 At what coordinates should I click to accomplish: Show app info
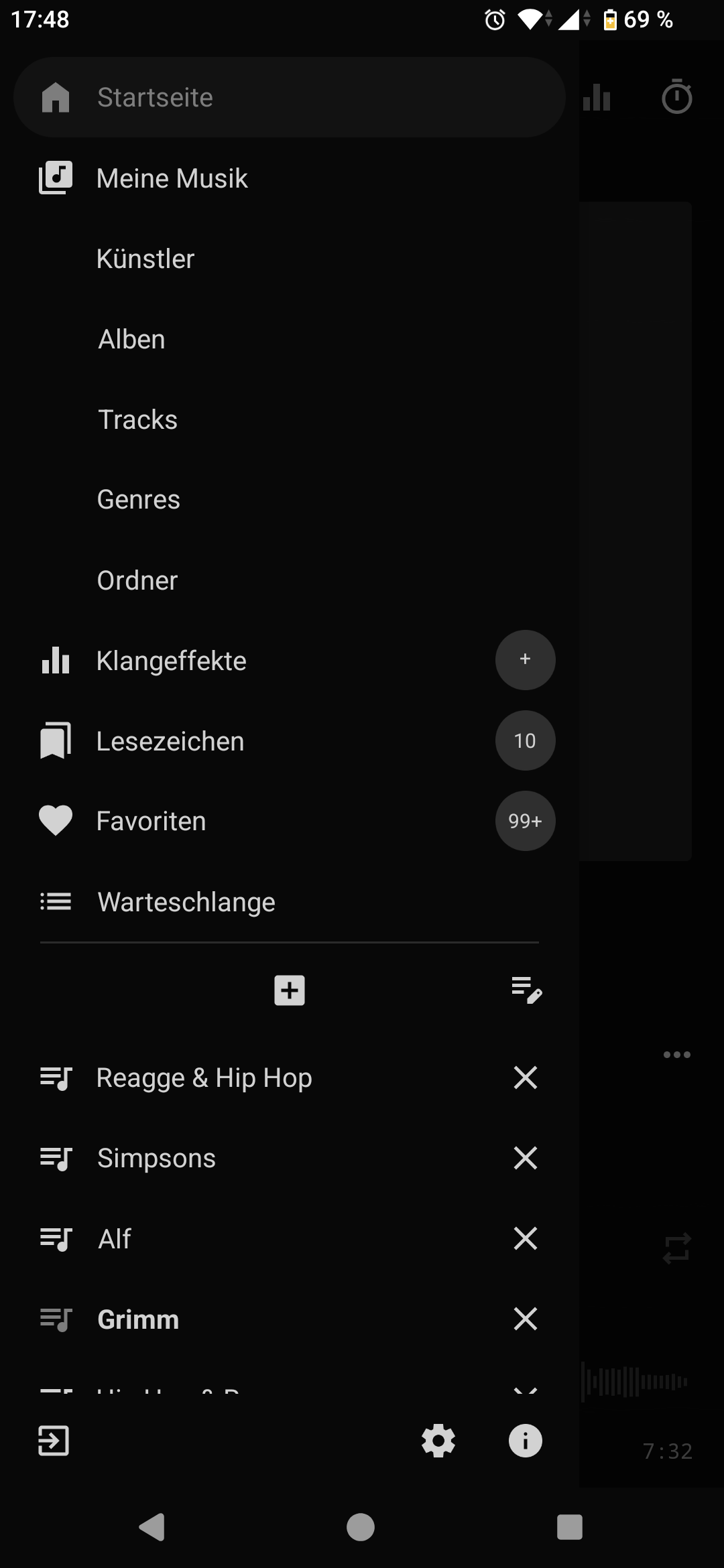[x=526, y=1441]
